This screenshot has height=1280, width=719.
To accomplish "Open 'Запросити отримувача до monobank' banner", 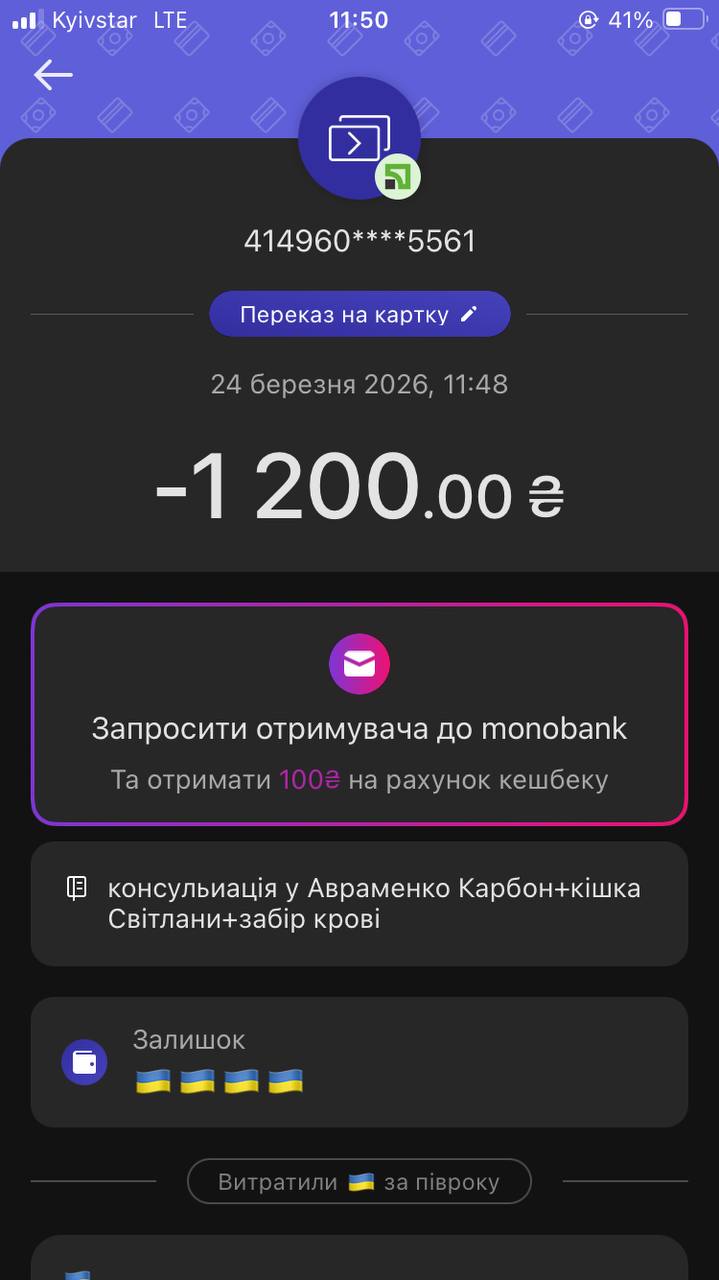I will coord(359,714).
